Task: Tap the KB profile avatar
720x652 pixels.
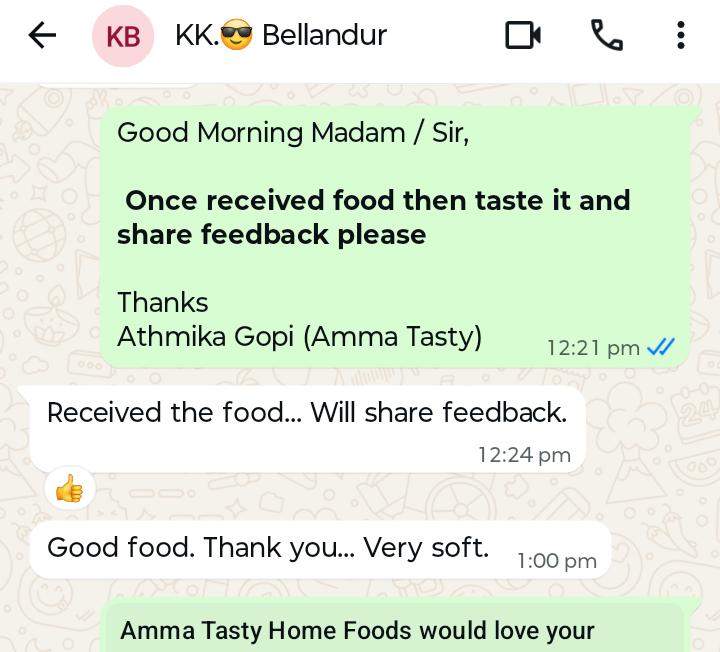Action: [123, 36]
